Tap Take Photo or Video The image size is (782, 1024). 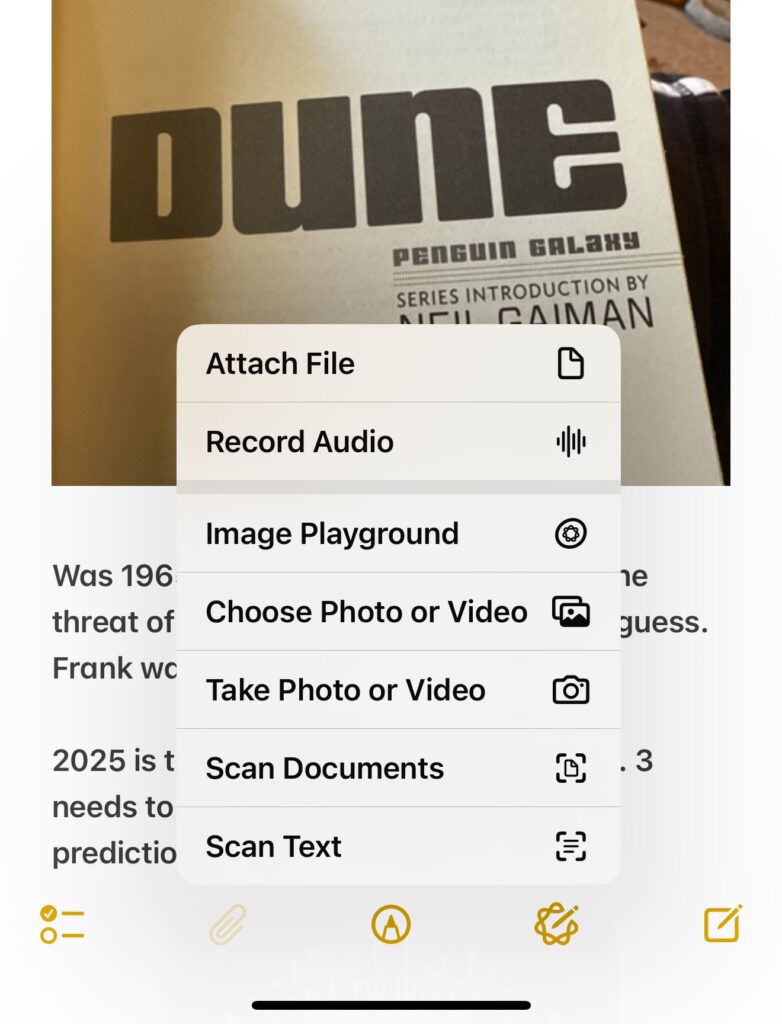click(397, 690)
